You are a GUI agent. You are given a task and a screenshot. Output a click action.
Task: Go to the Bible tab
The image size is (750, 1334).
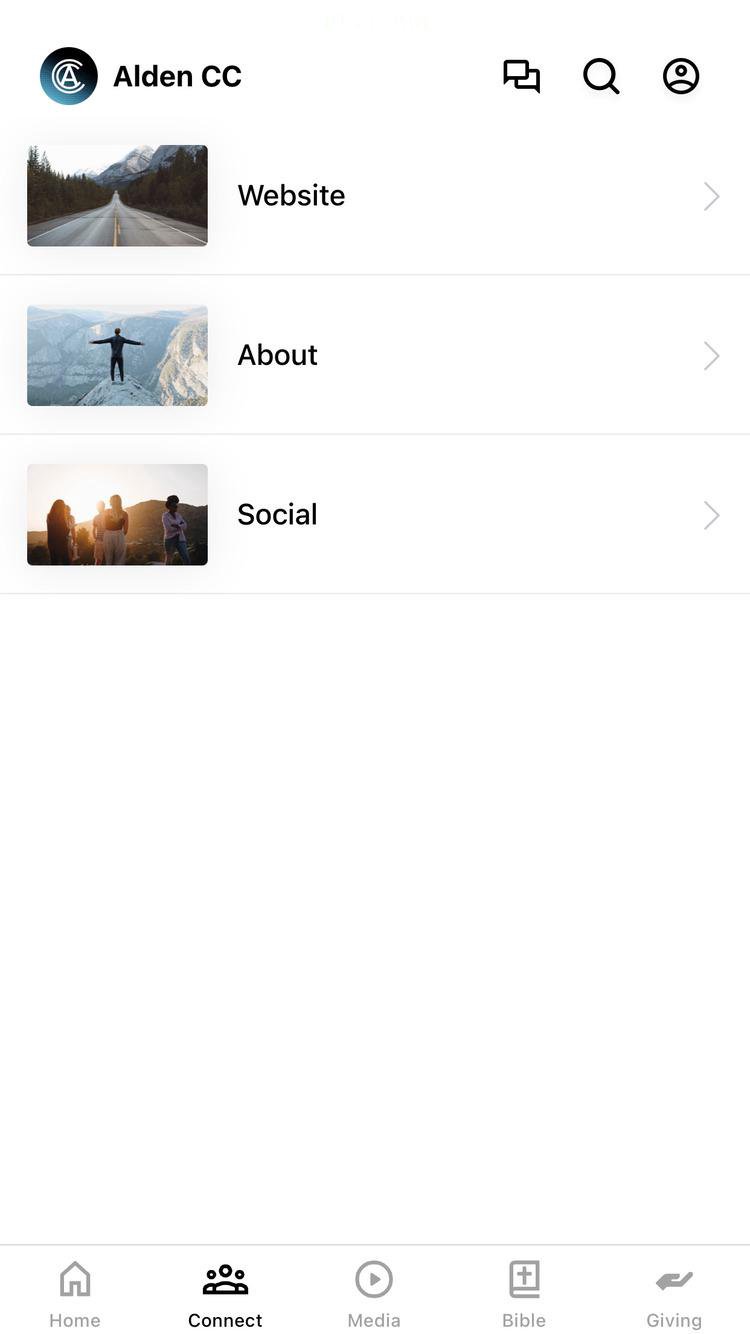[x=524, y=1294]
